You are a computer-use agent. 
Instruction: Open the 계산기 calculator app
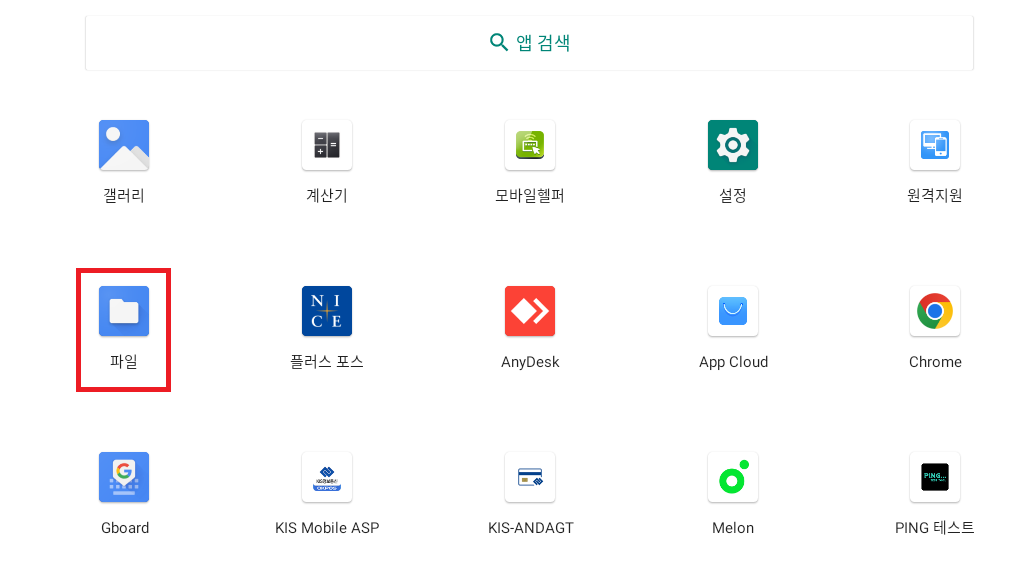pos(327,146)
